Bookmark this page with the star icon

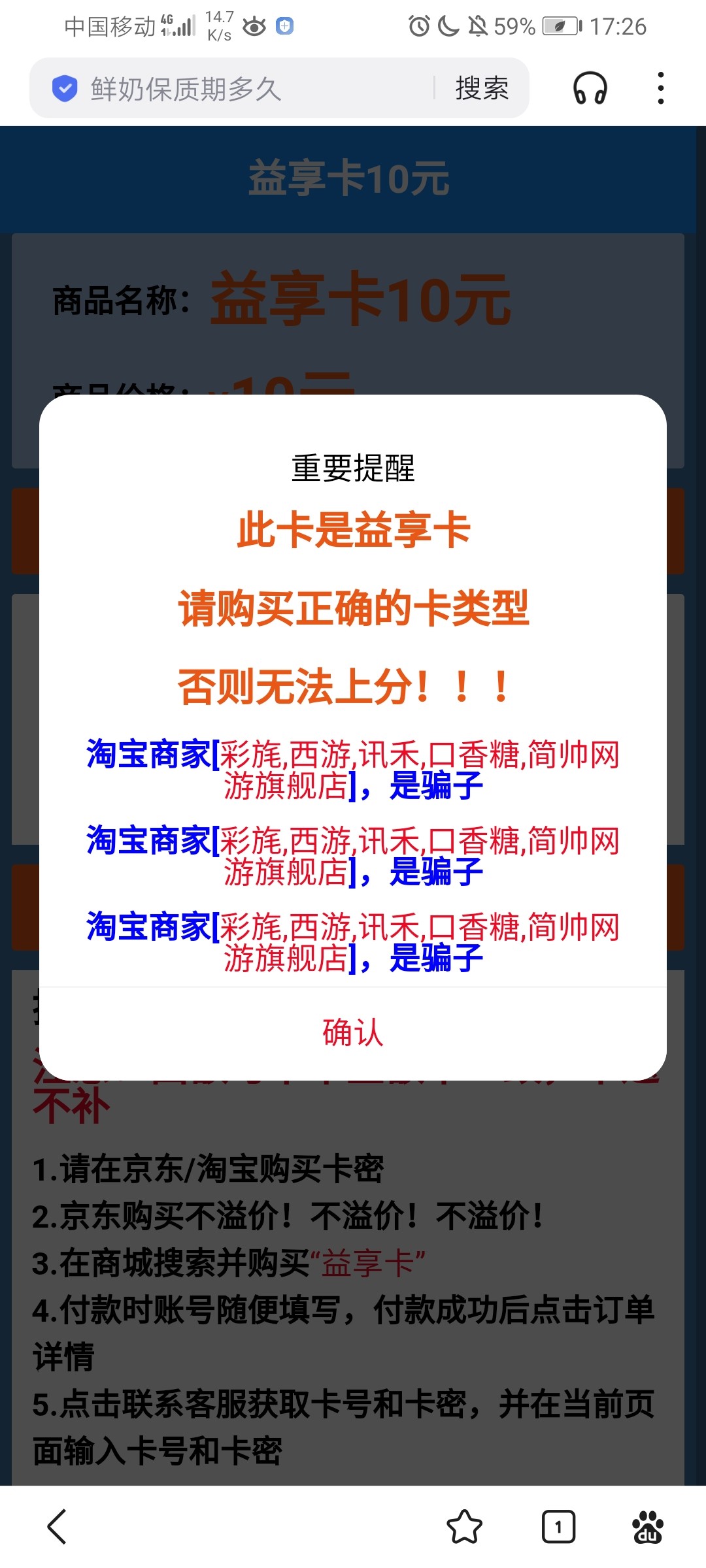click(464, 1527)
